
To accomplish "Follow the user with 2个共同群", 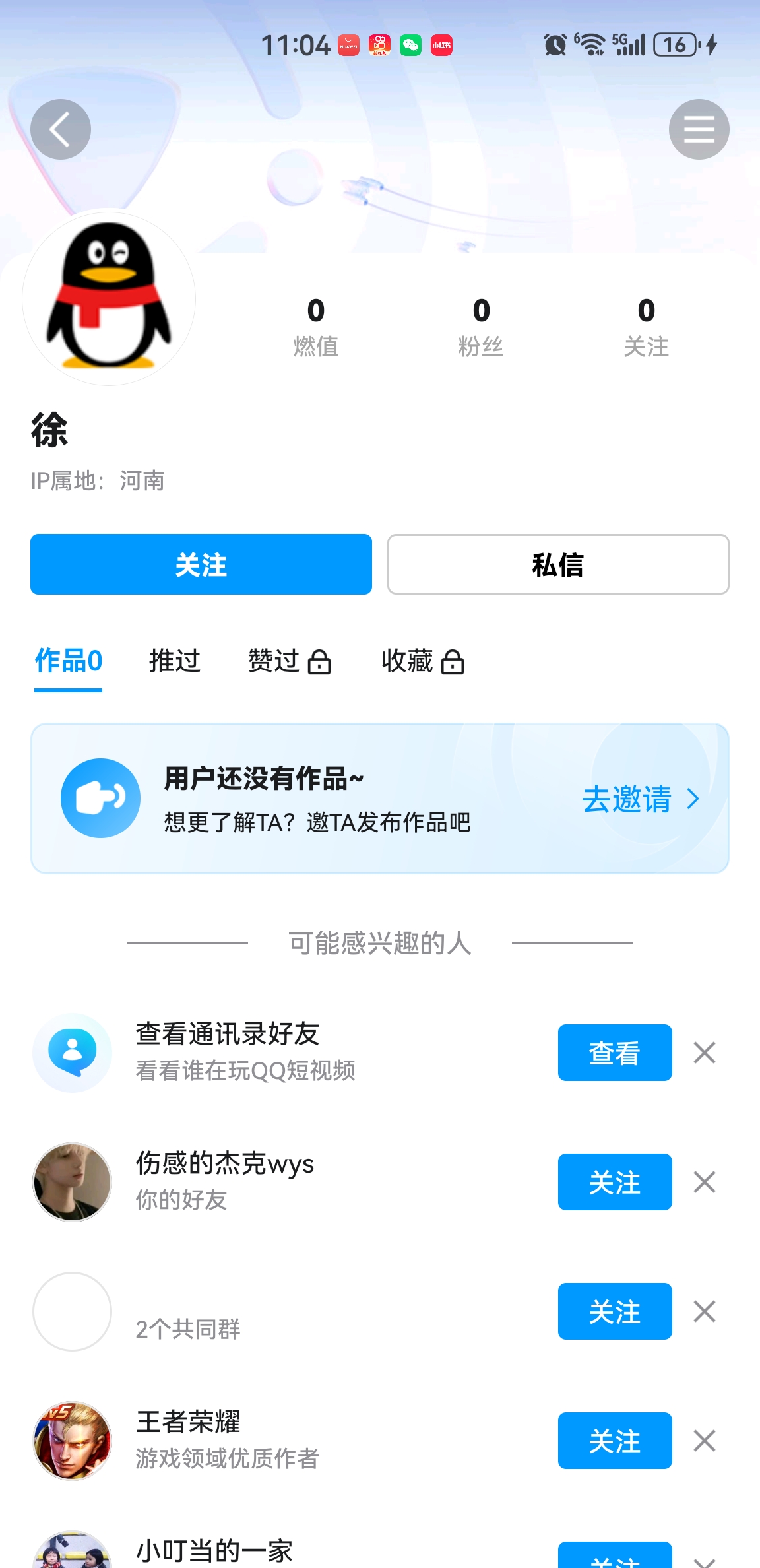I will [x=615, y=1311].
